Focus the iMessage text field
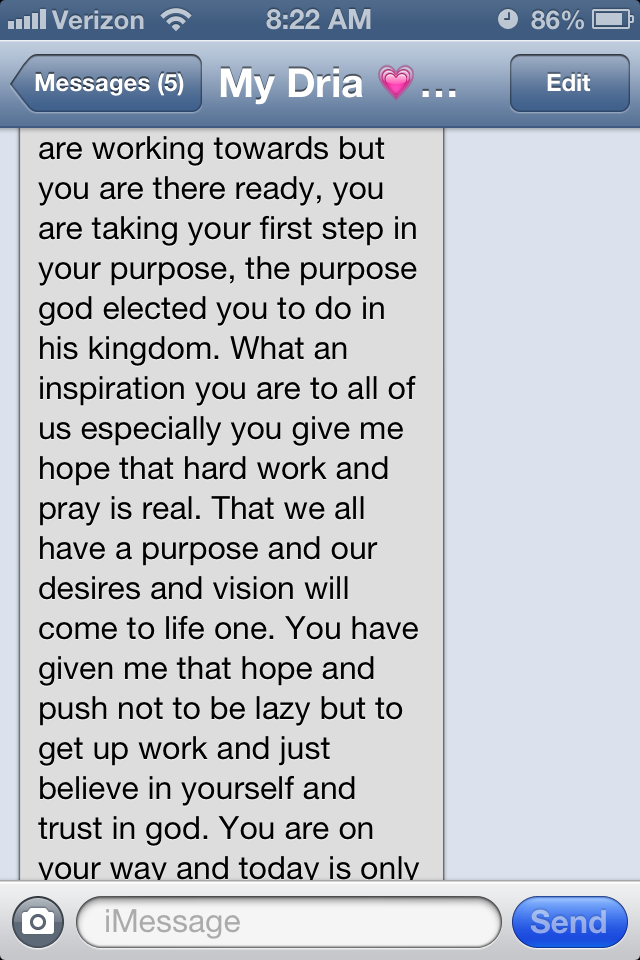This screenshot has height=960, width=640. point(288,921)
